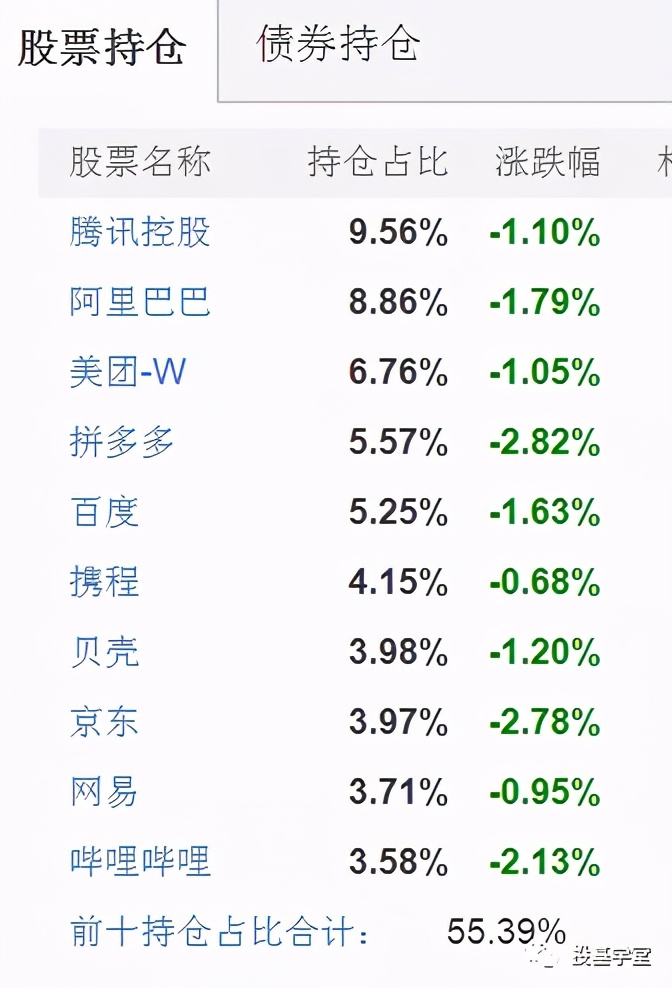The width and height of the screenshot is (672, 988).
Task: Open the 京东 stock page
Action: coord(104,723)
